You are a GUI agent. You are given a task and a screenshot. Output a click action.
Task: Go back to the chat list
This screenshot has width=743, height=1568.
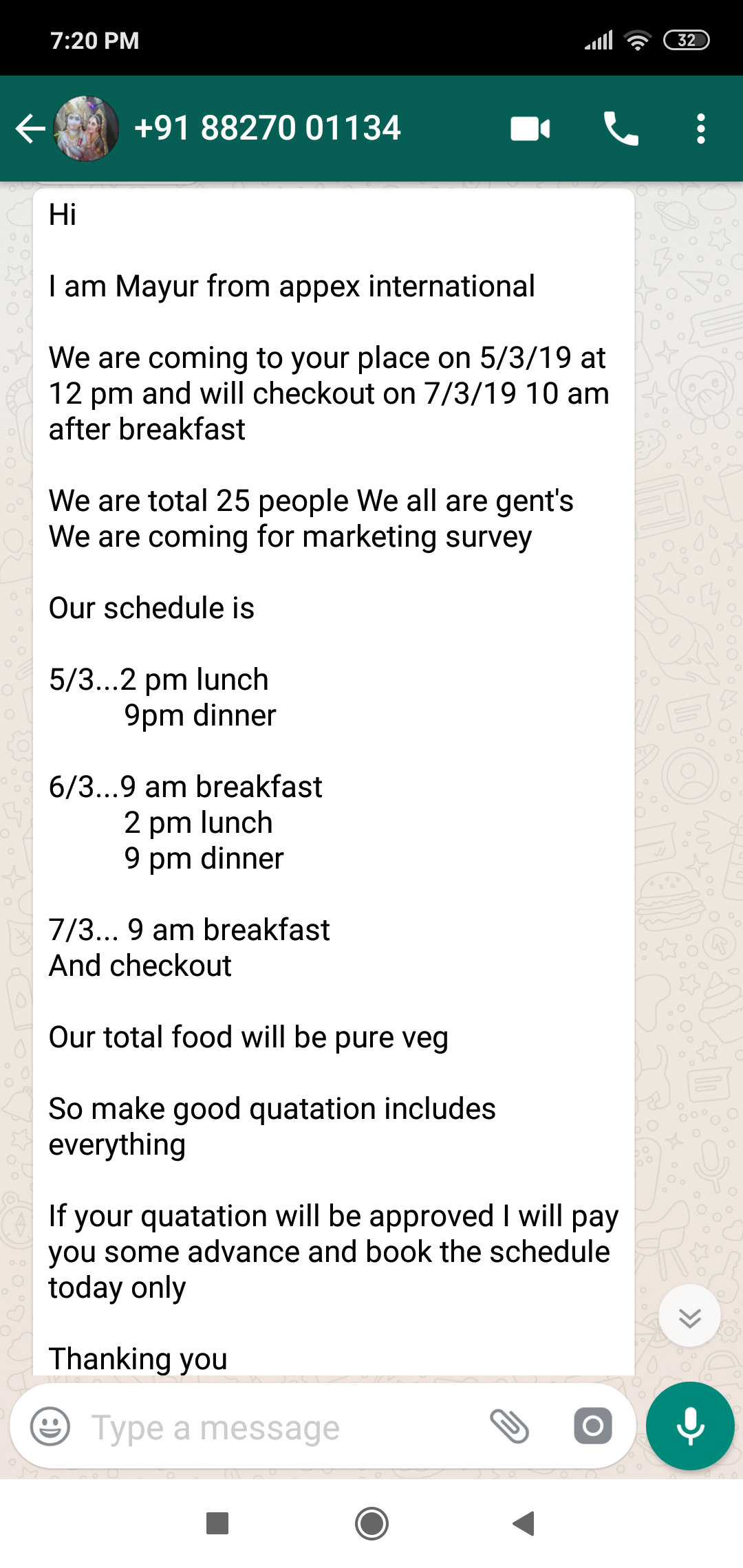30,129
